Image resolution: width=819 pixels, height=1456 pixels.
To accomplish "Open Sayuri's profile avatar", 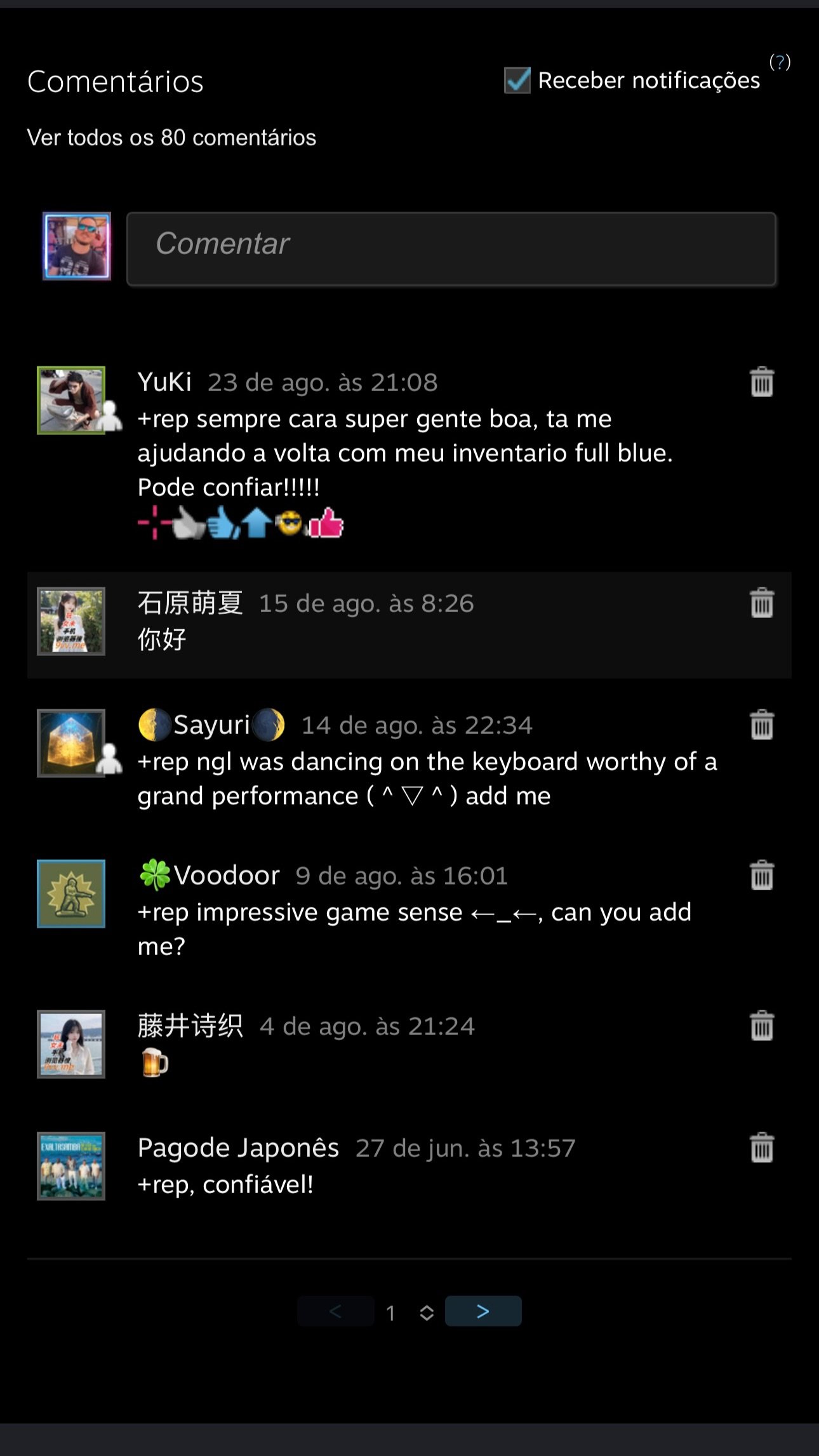I will point(71,743).
